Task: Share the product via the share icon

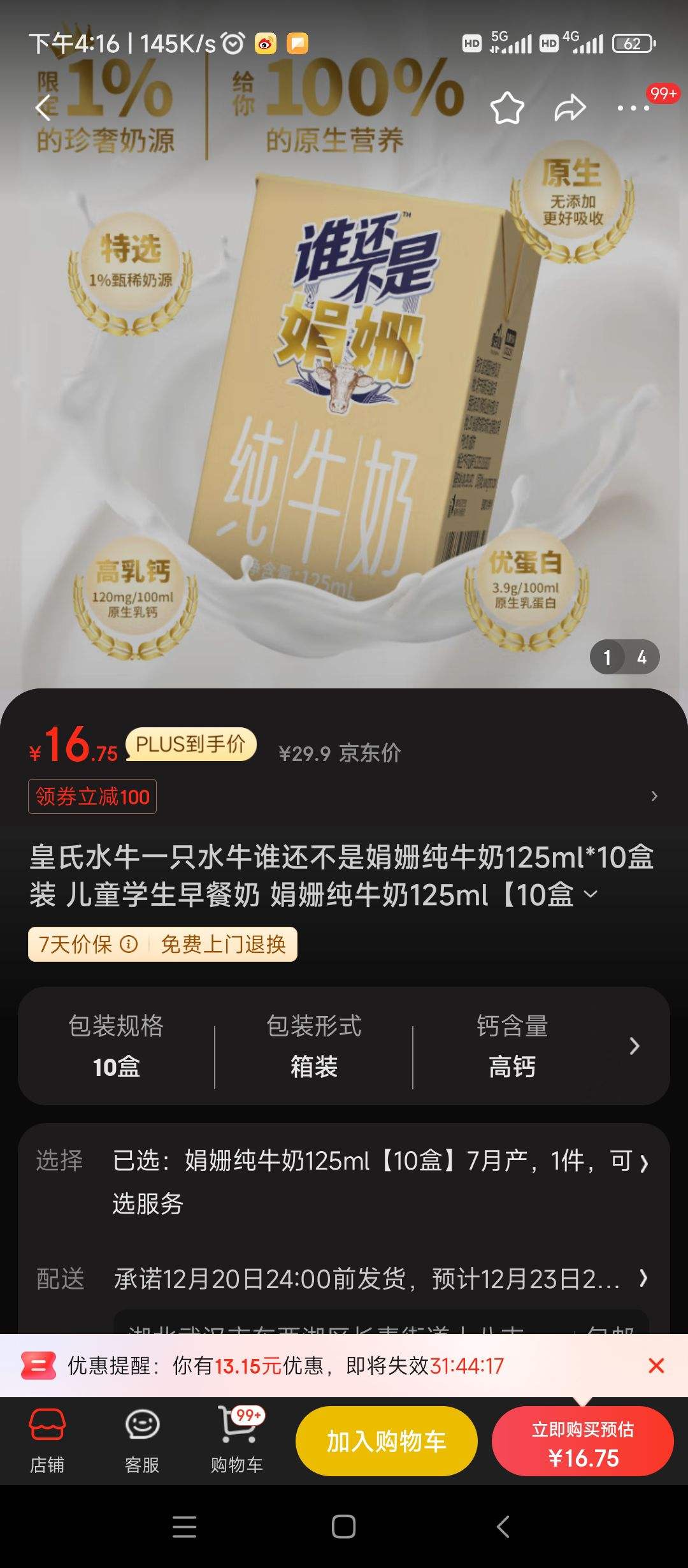Action: (570, 107)
